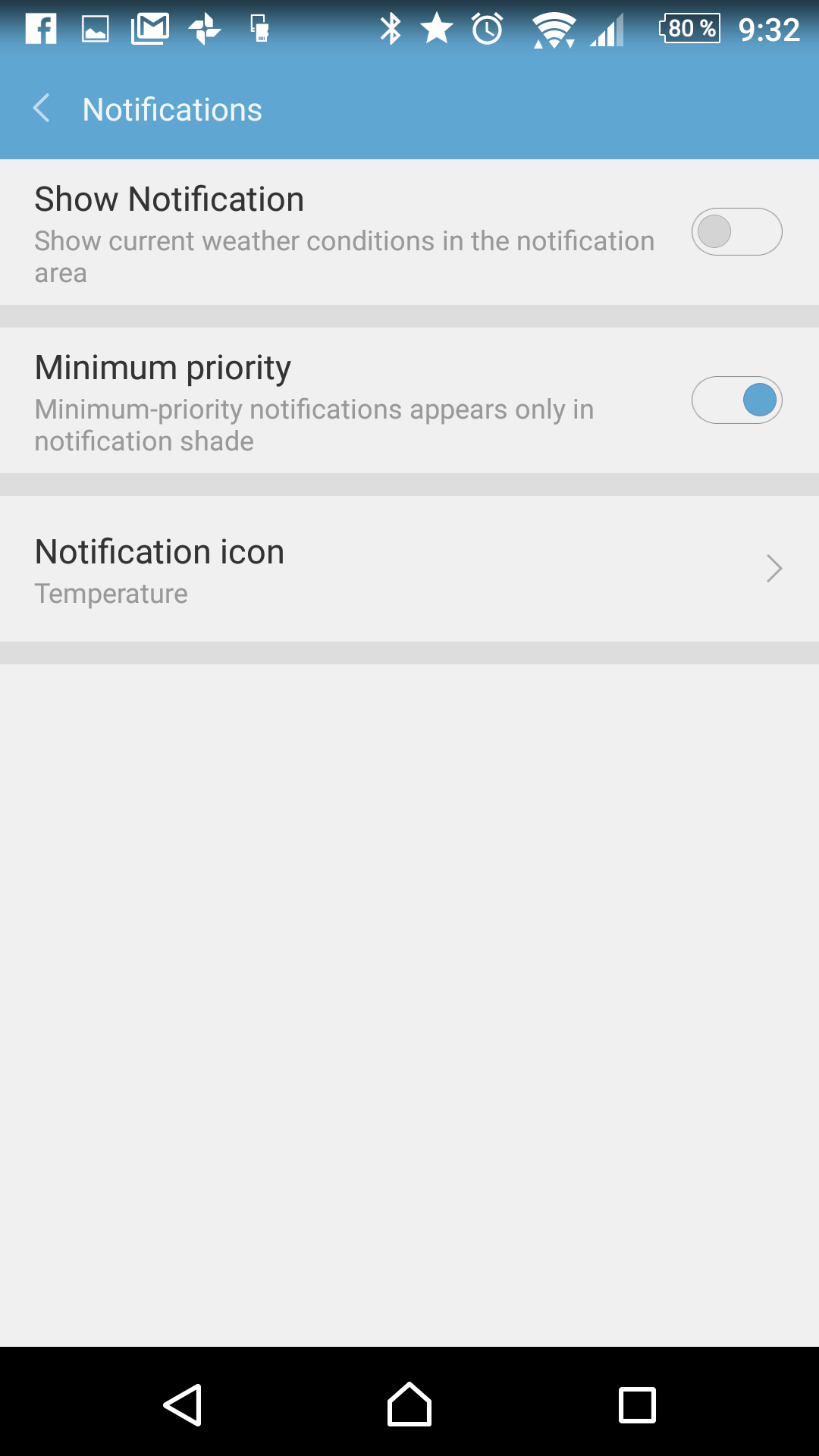Enable the Show Notification switch

tap(736, 231)
